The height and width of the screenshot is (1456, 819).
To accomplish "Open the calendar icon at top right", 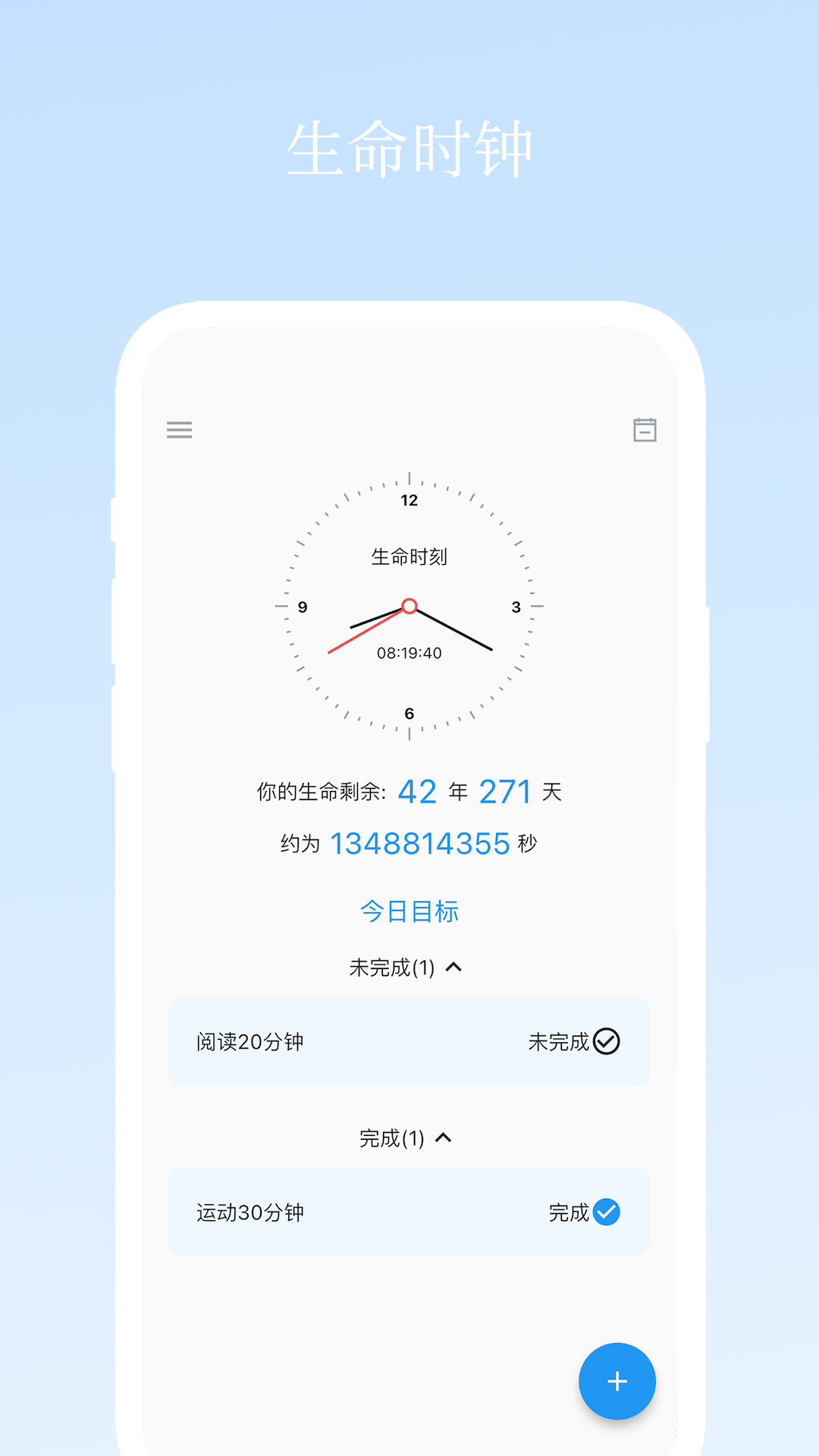I will click(642, 429).
